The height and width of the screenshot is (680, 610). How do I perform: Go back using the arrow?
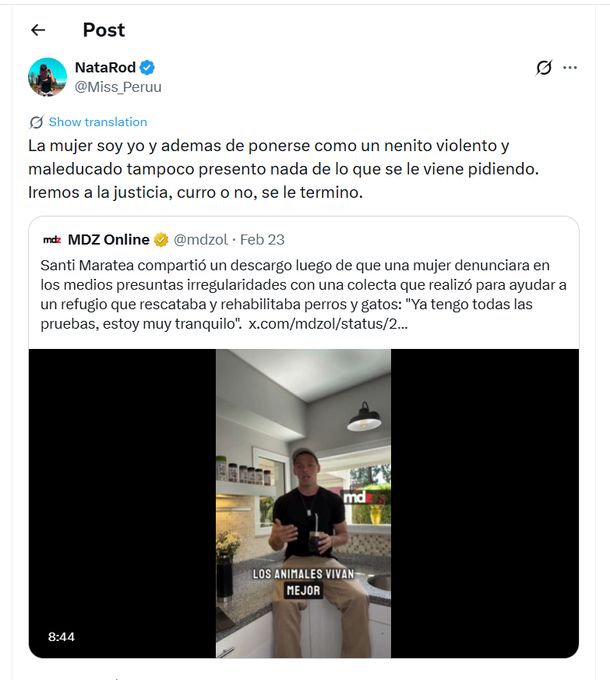click(39, 30)
